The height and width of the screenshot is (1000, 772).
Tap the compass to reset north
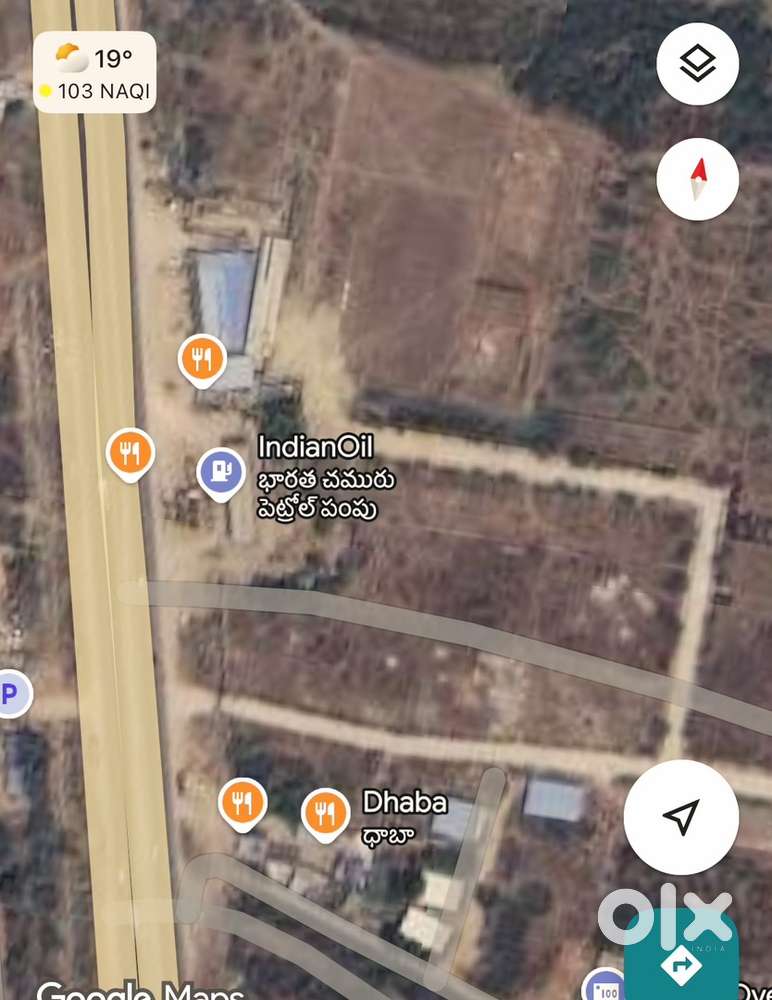click(x=697, y=180)
